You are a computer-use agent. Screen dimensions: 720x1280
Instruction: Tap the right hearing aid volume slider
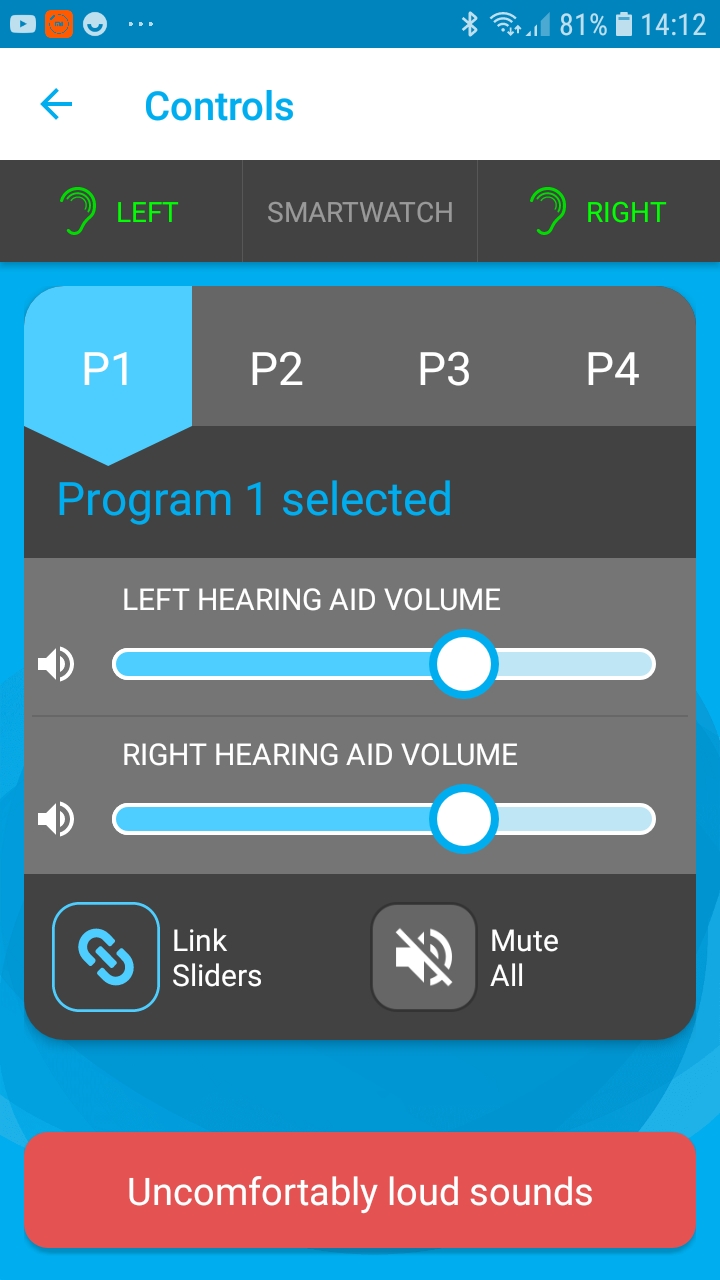click(384, 819)
